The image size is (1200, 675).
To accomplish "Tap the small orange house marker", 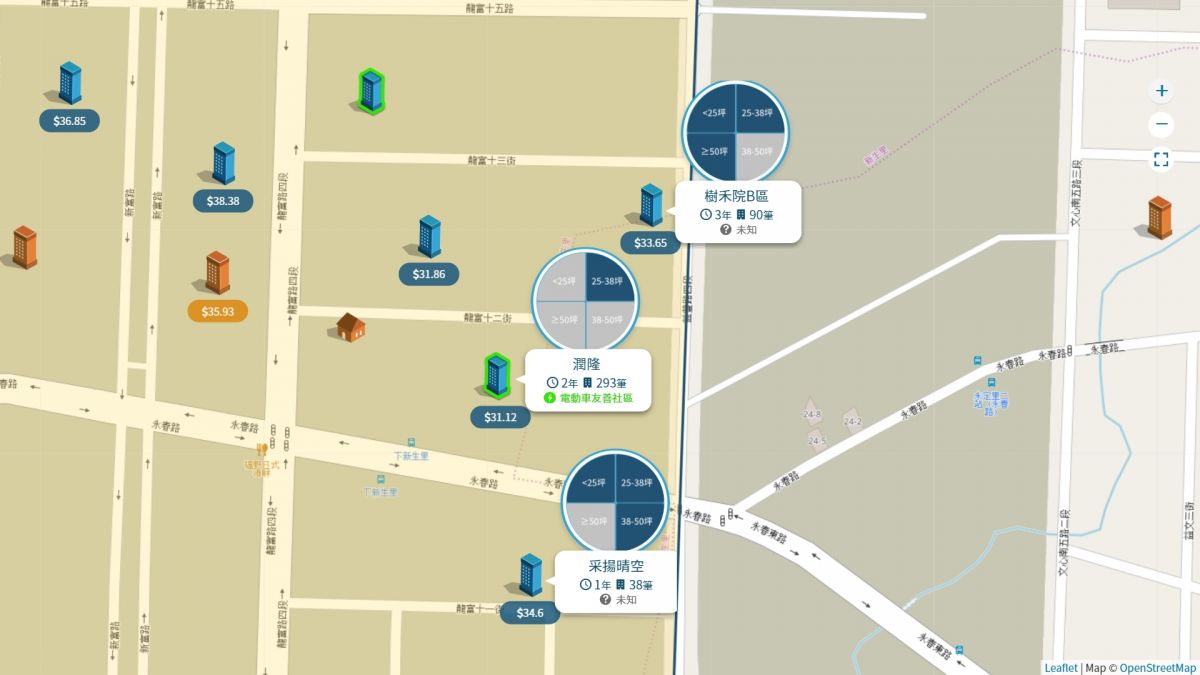I will click(x=350, y=327).
